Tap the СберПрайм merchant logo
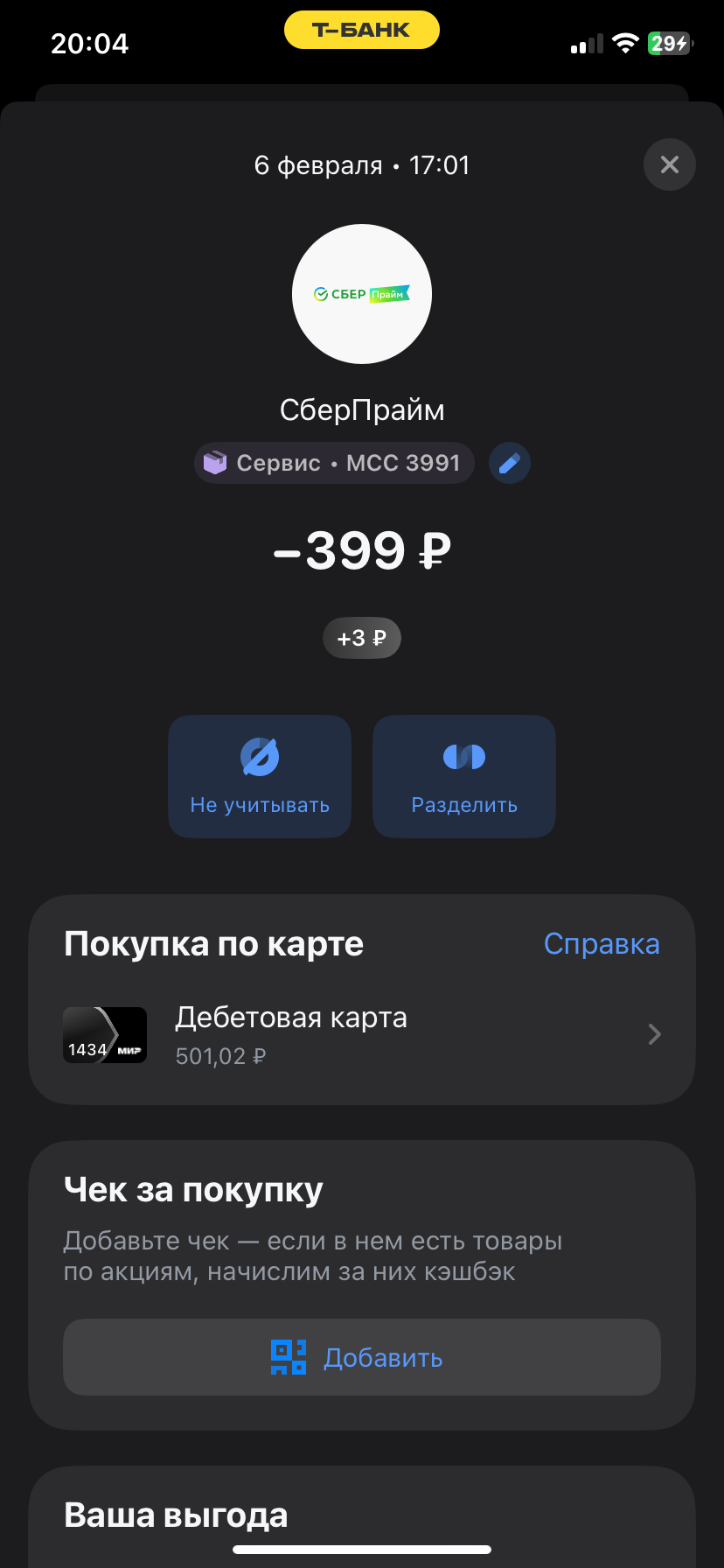Screen dimensions: 724x1568 point(362,294)
